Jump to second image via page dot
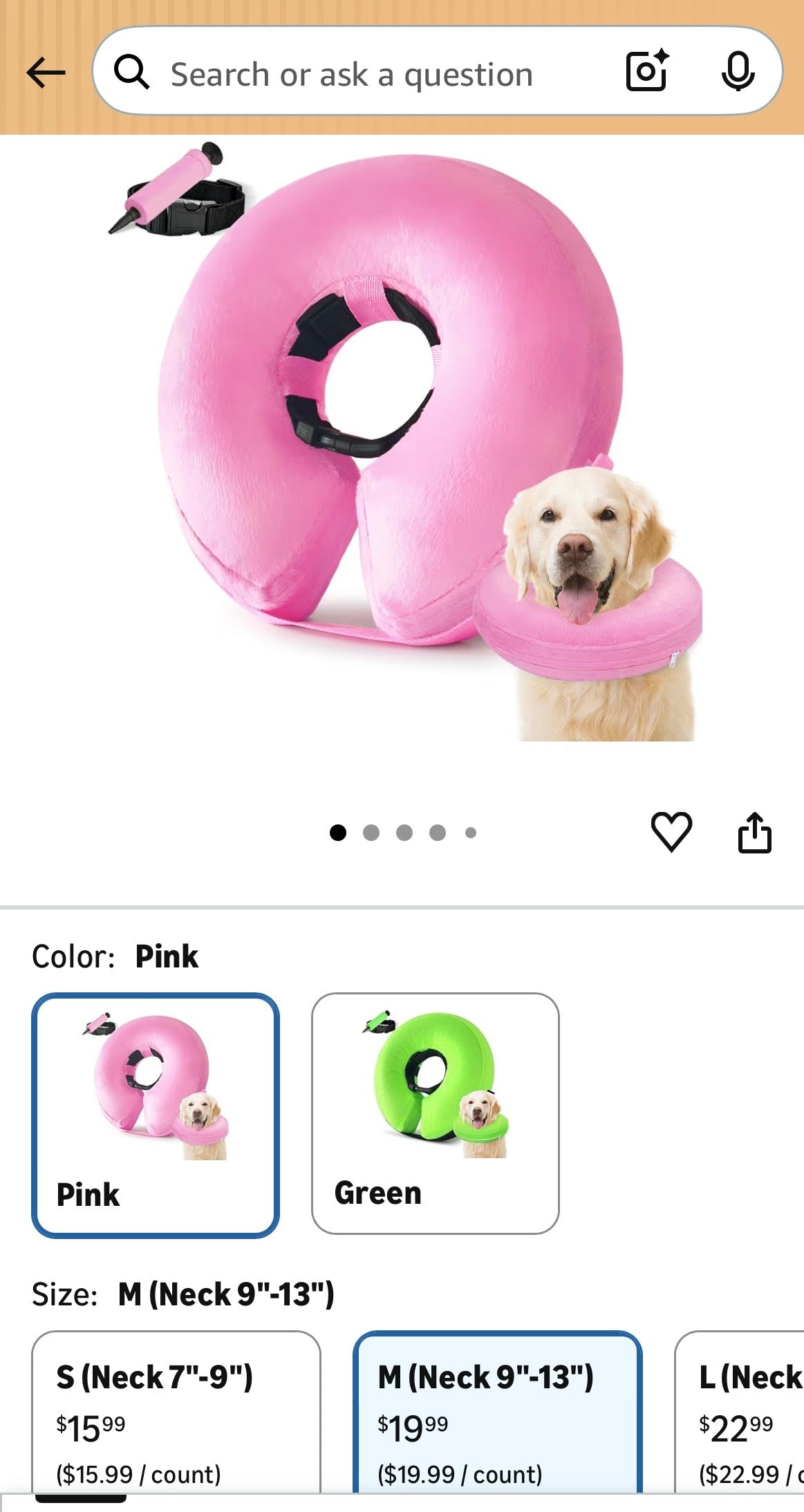The height and width of the screenshot is (1512, 804). click(371, 833)
